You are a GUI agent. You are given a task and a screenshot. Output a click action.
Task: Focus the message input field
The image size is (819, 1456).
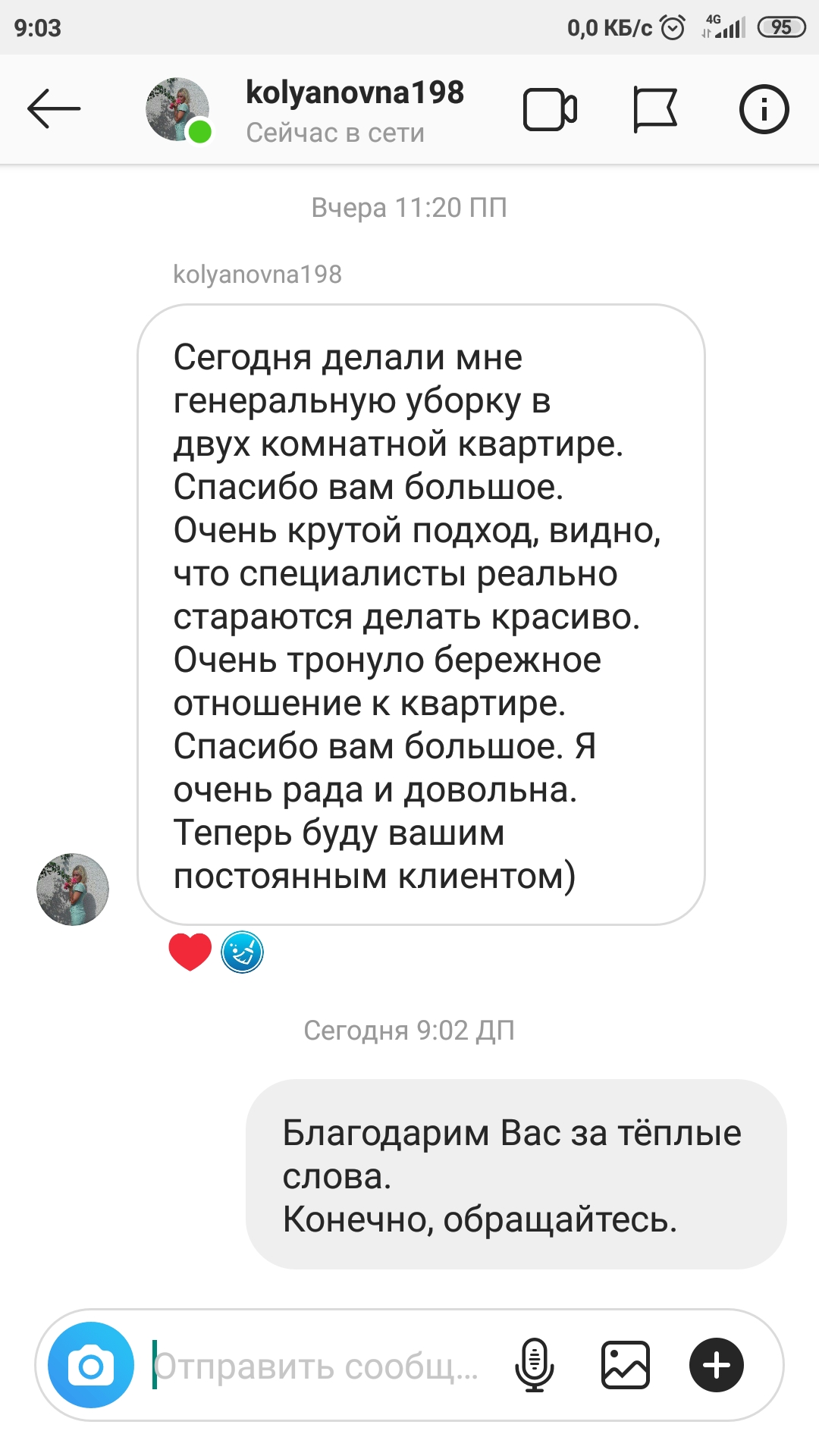coord(318,1366)
